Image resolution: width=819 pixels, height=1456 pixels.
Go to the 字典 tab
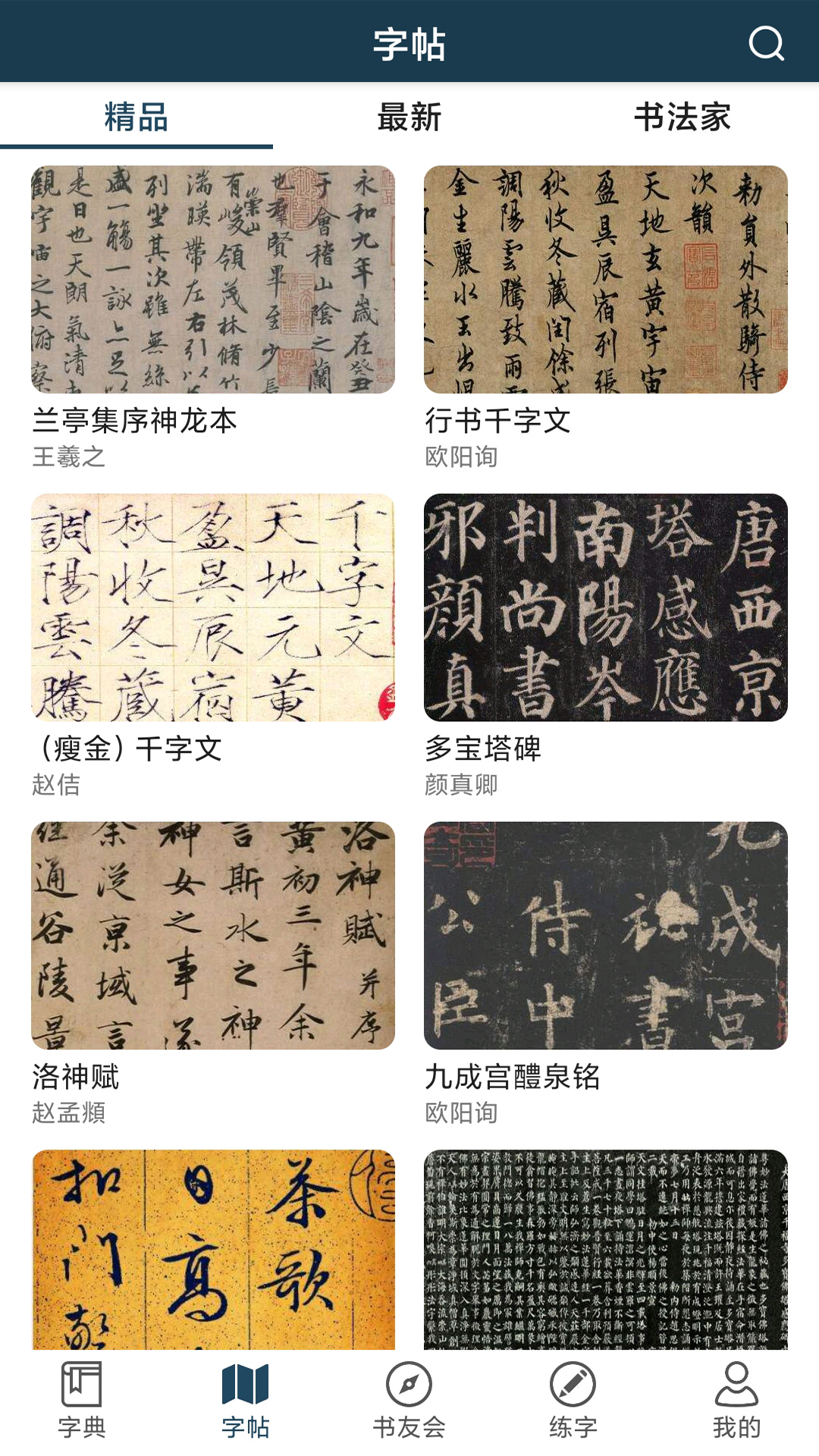tap(82, 1400)
